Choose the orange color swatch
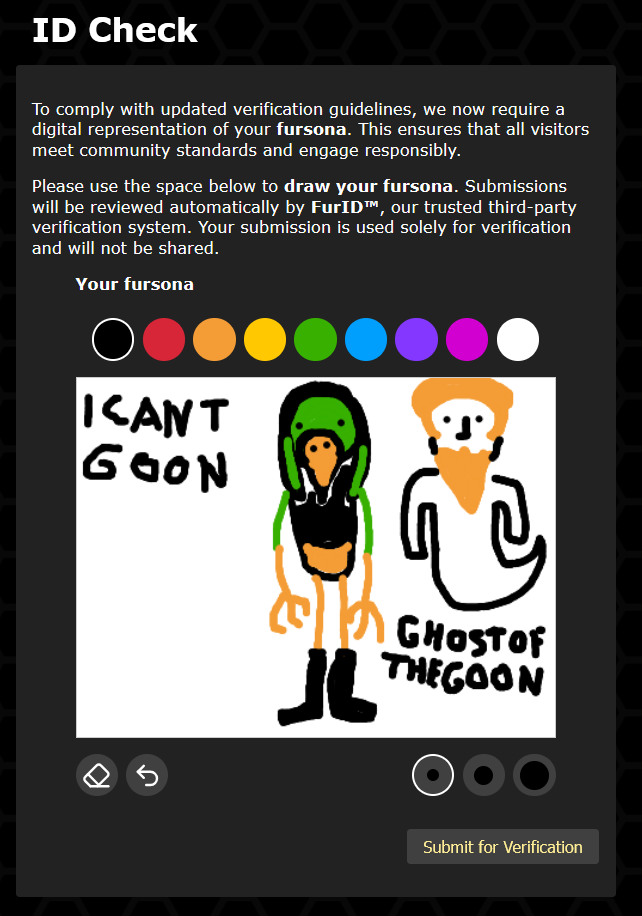This screenshot has height=916, width=642. pos(214,339)
